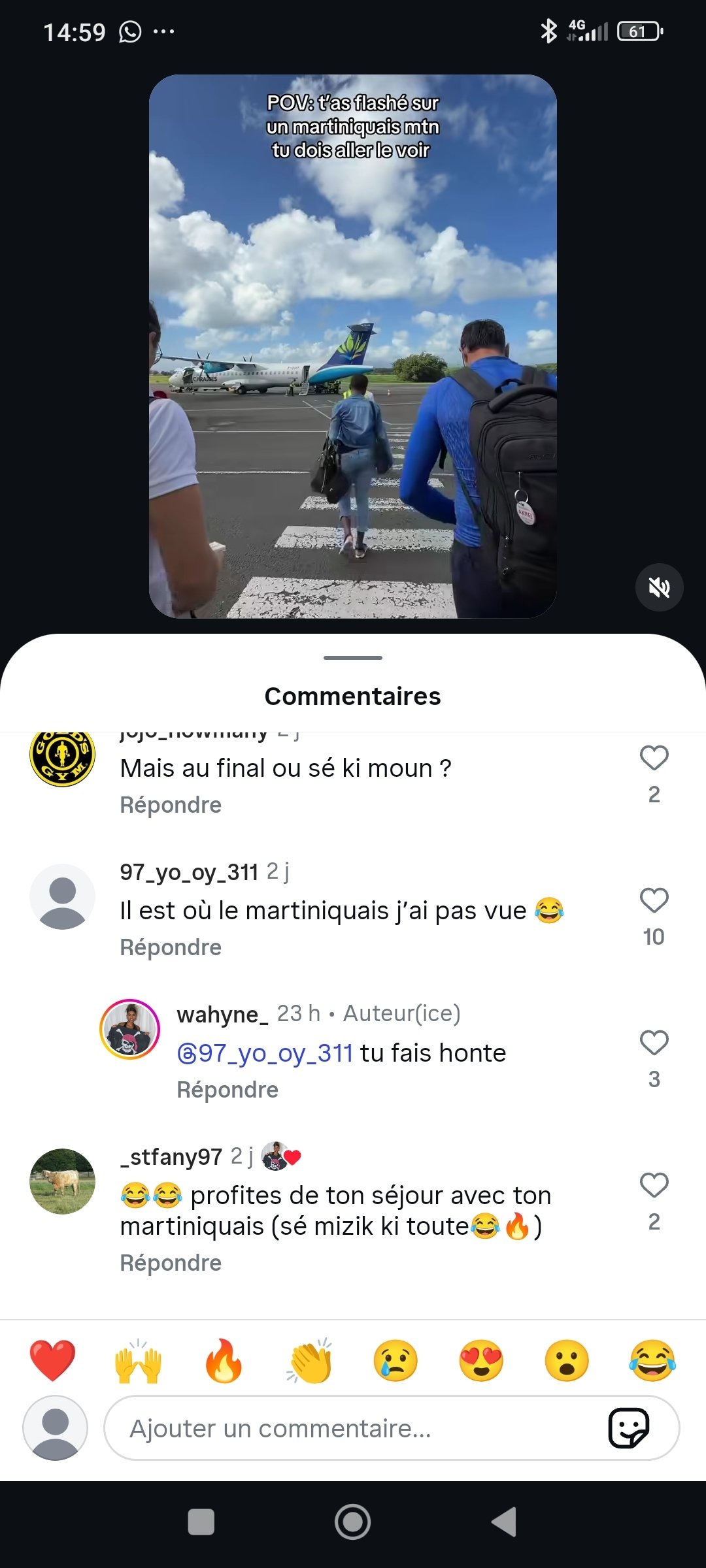This screenshot has height=1568, width=706.
Task: Focus the "Ajouter un commentaire…" field
Action: coord(353,1429)
